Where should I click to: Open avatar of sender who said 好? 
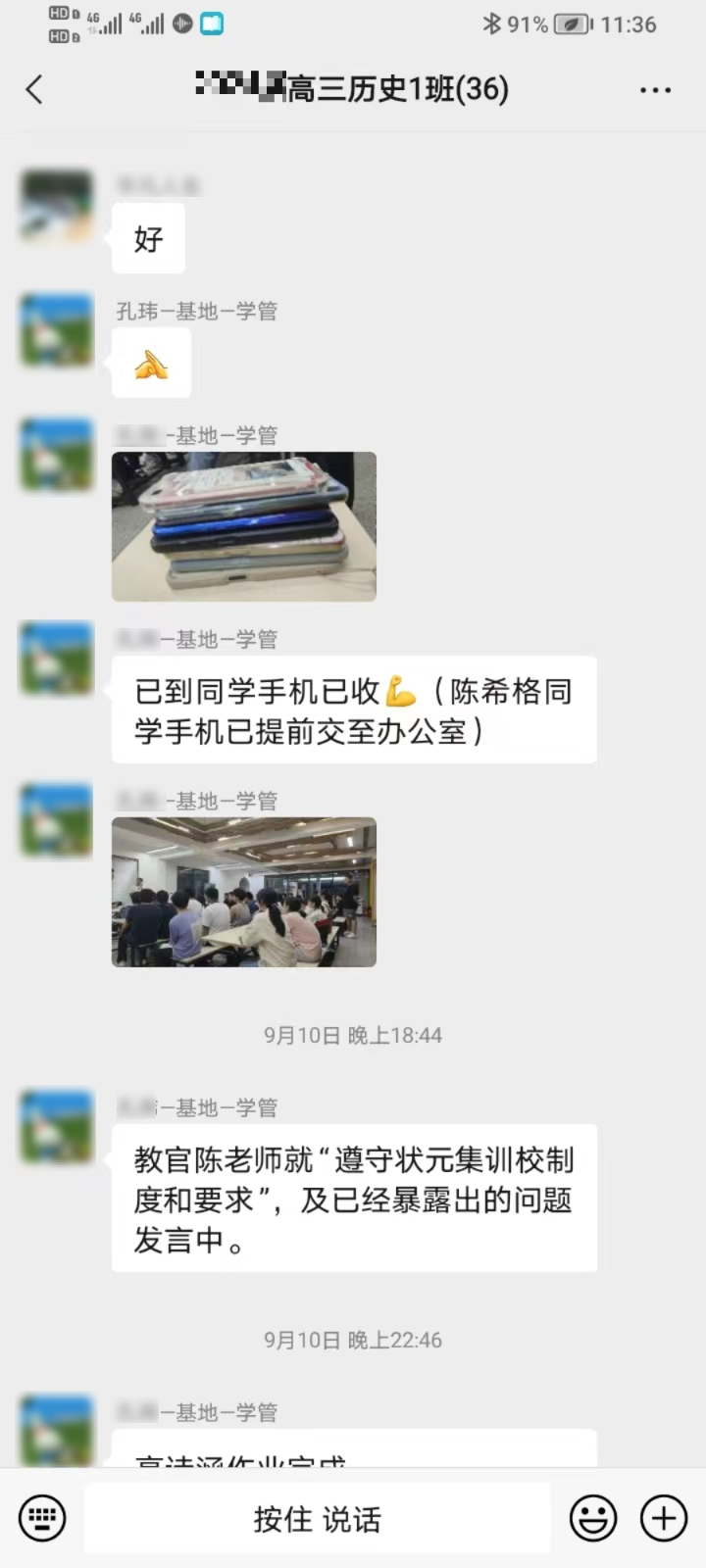pos(57,207)
